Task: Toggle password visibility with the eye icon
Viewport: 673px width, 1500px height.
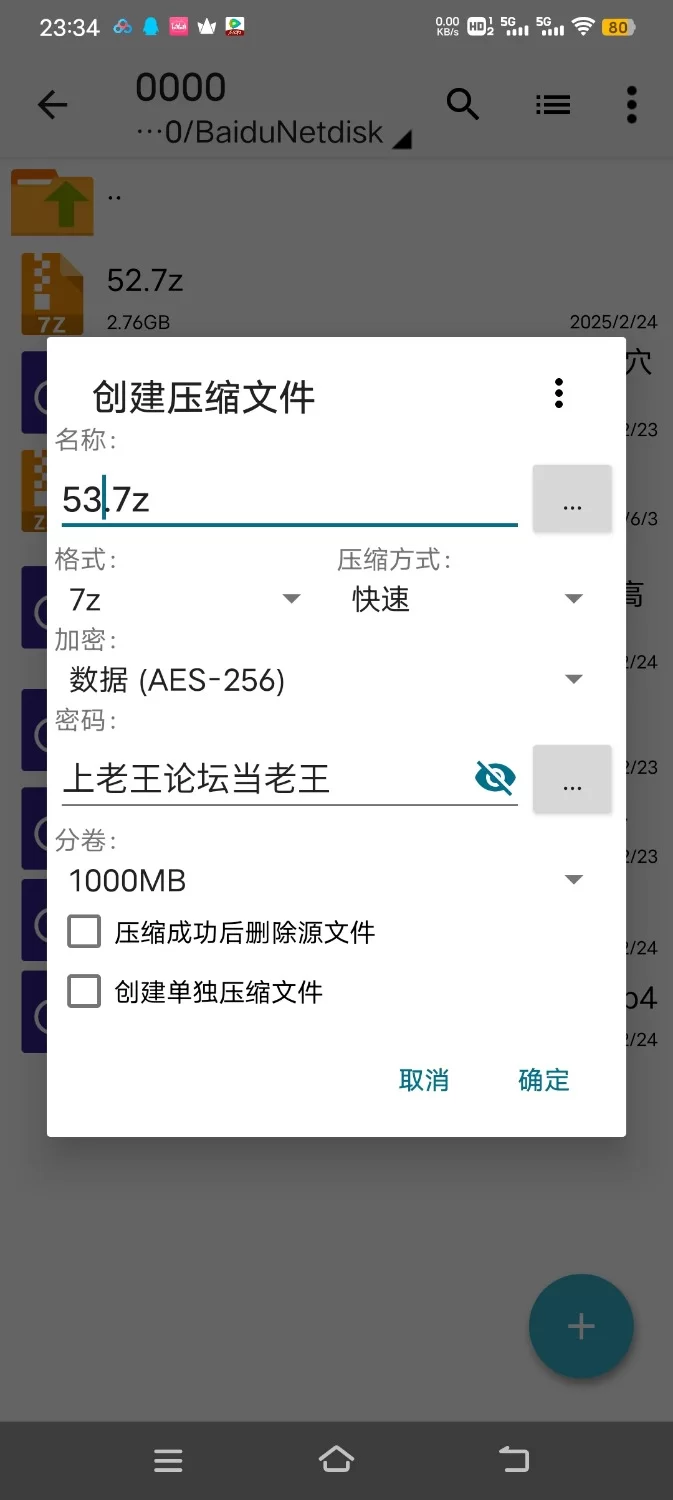Action: (x=494, y=777)
